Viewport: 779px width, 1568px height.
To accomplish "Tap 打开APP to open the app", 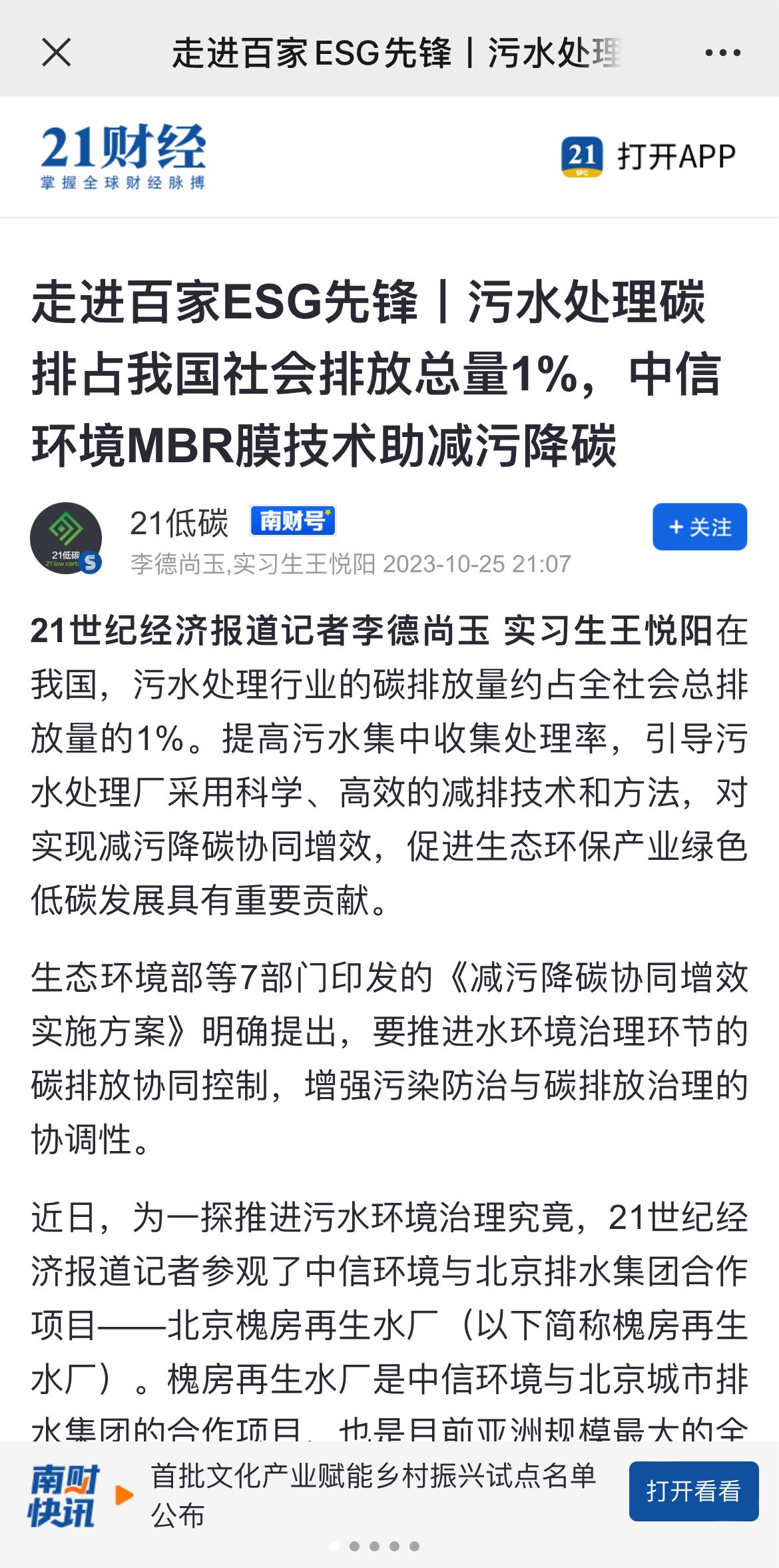I will [x=649, y=157].
